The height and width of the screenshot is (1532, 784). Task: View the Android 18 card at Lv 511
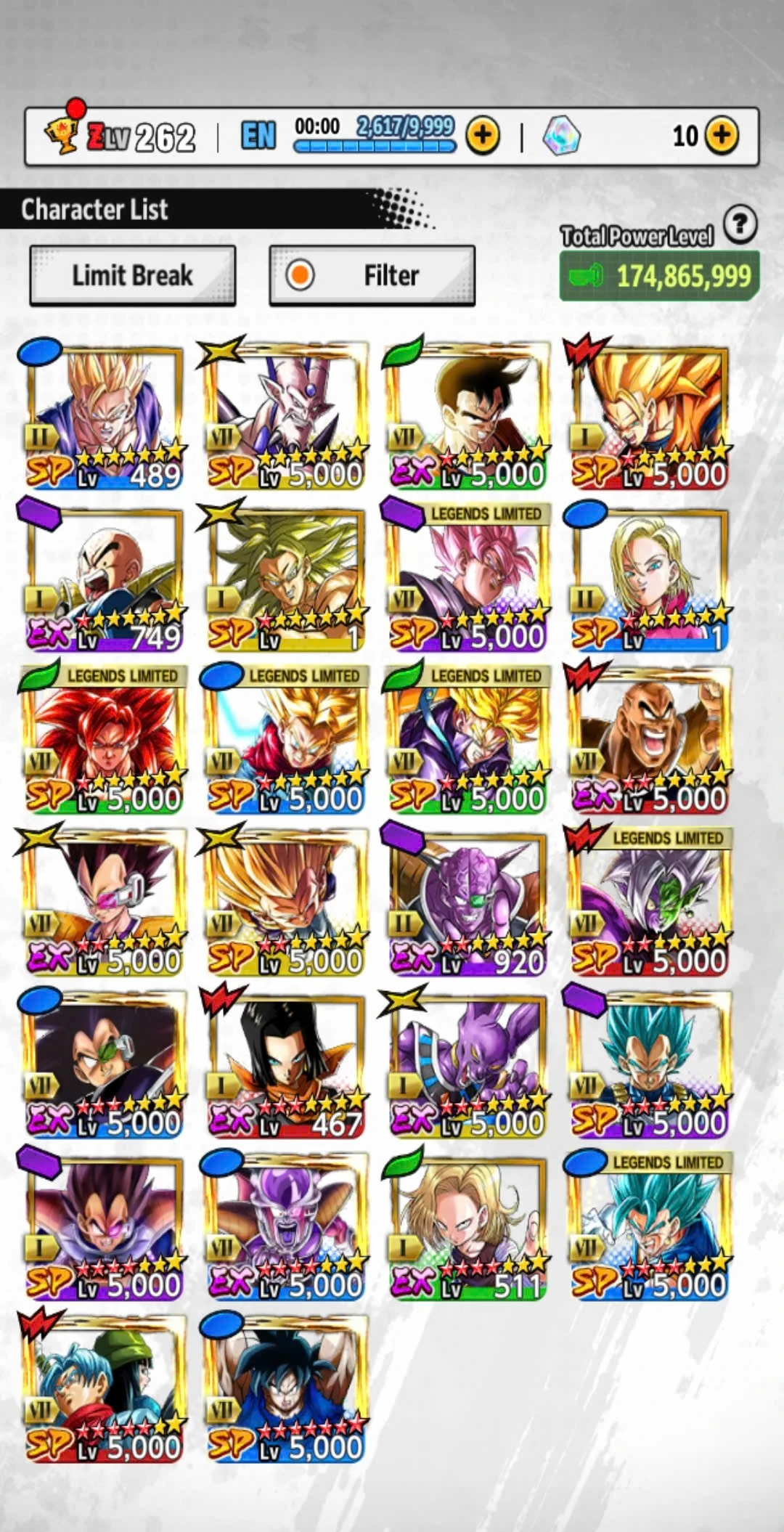click(467, 1227)
